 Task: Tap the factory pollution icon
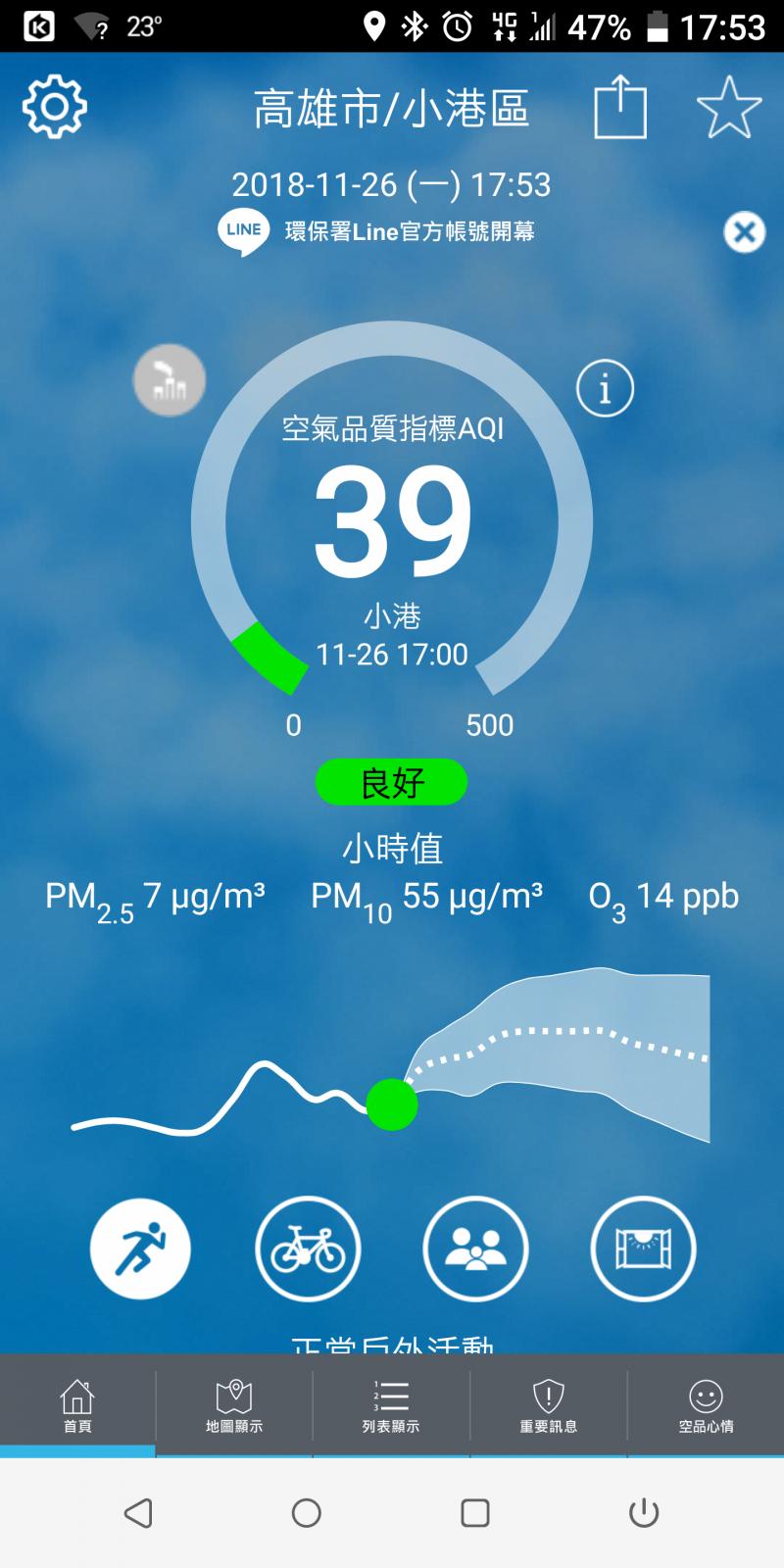click(170, 380)
